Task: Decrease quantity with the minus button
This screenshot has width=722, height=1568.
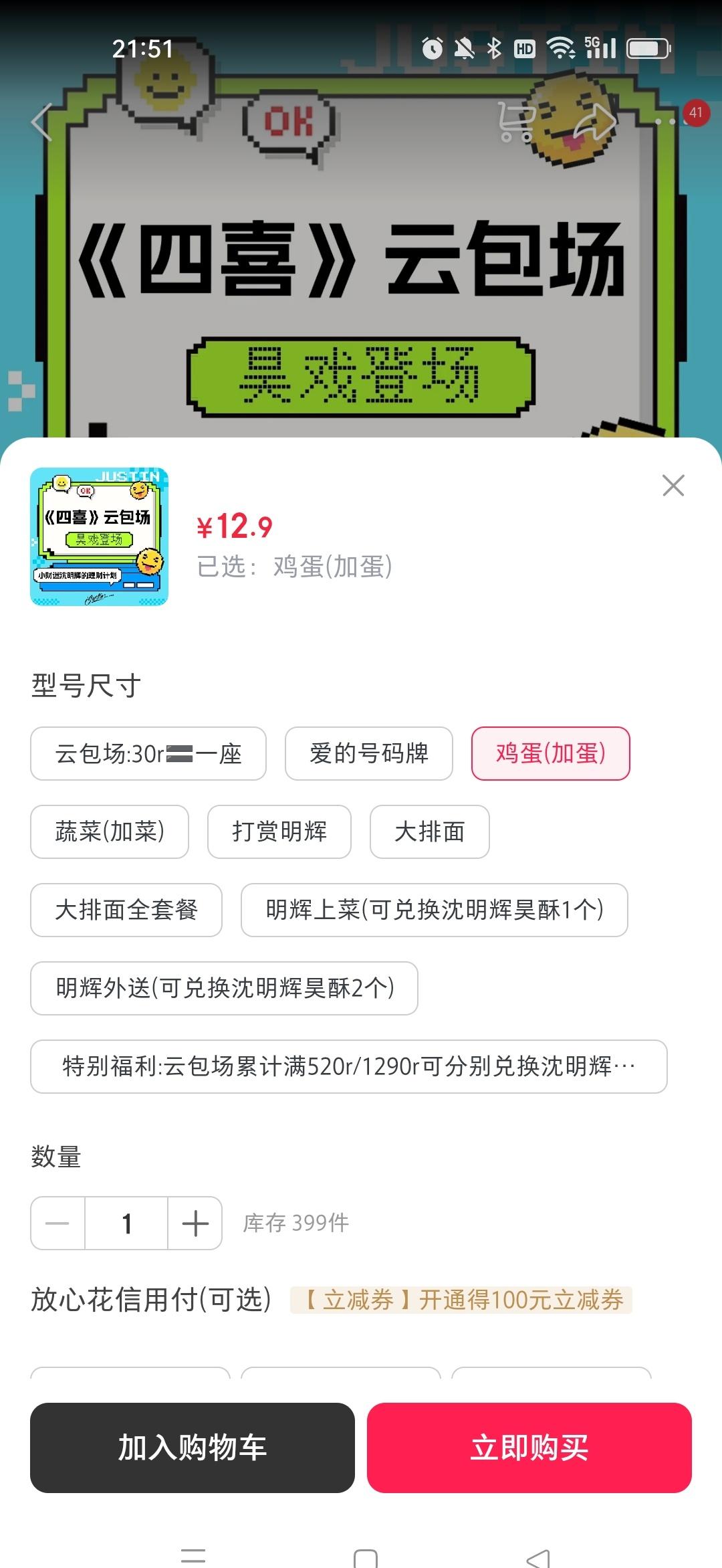Action: coord(58,1223)
